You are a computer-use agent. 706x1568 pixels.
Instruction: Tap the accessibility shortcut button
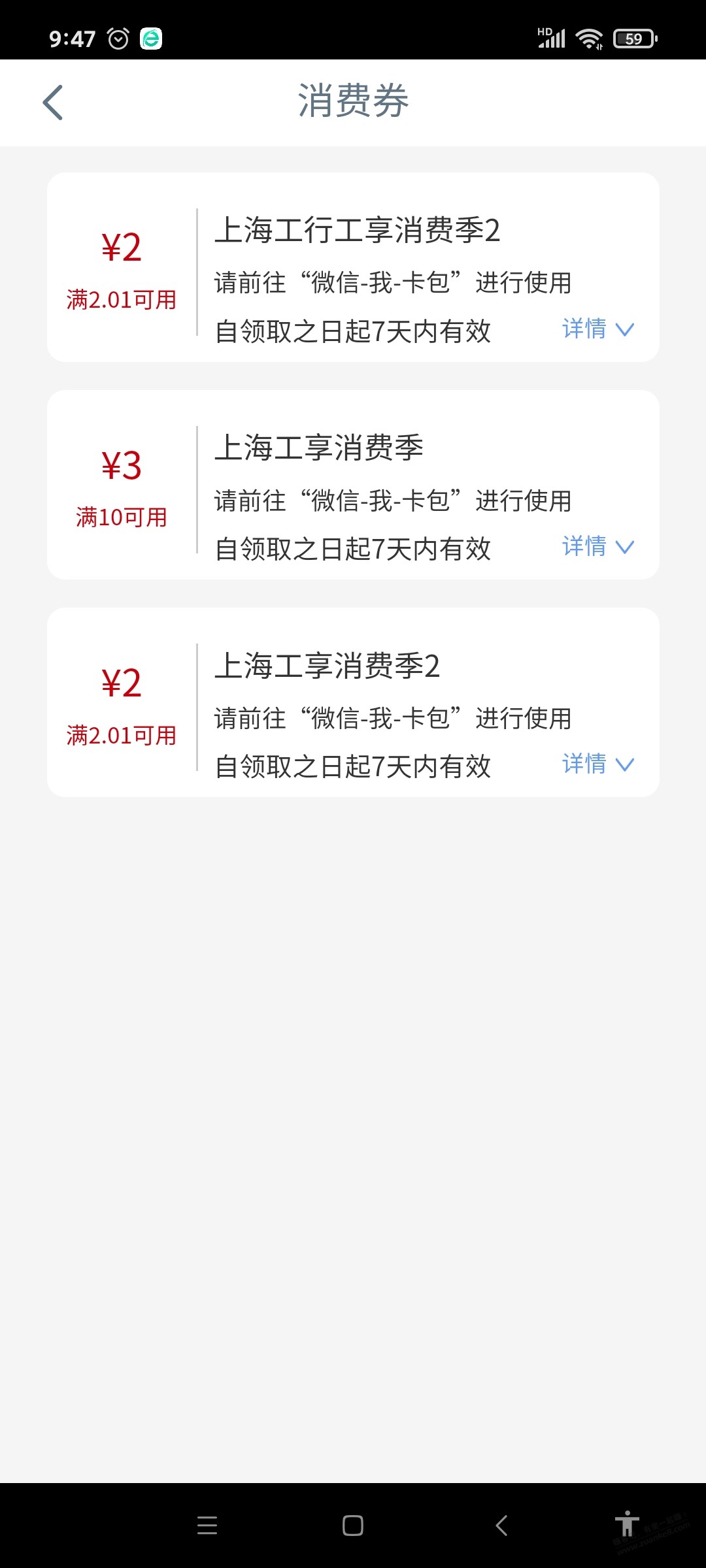tap(626, 1524)
